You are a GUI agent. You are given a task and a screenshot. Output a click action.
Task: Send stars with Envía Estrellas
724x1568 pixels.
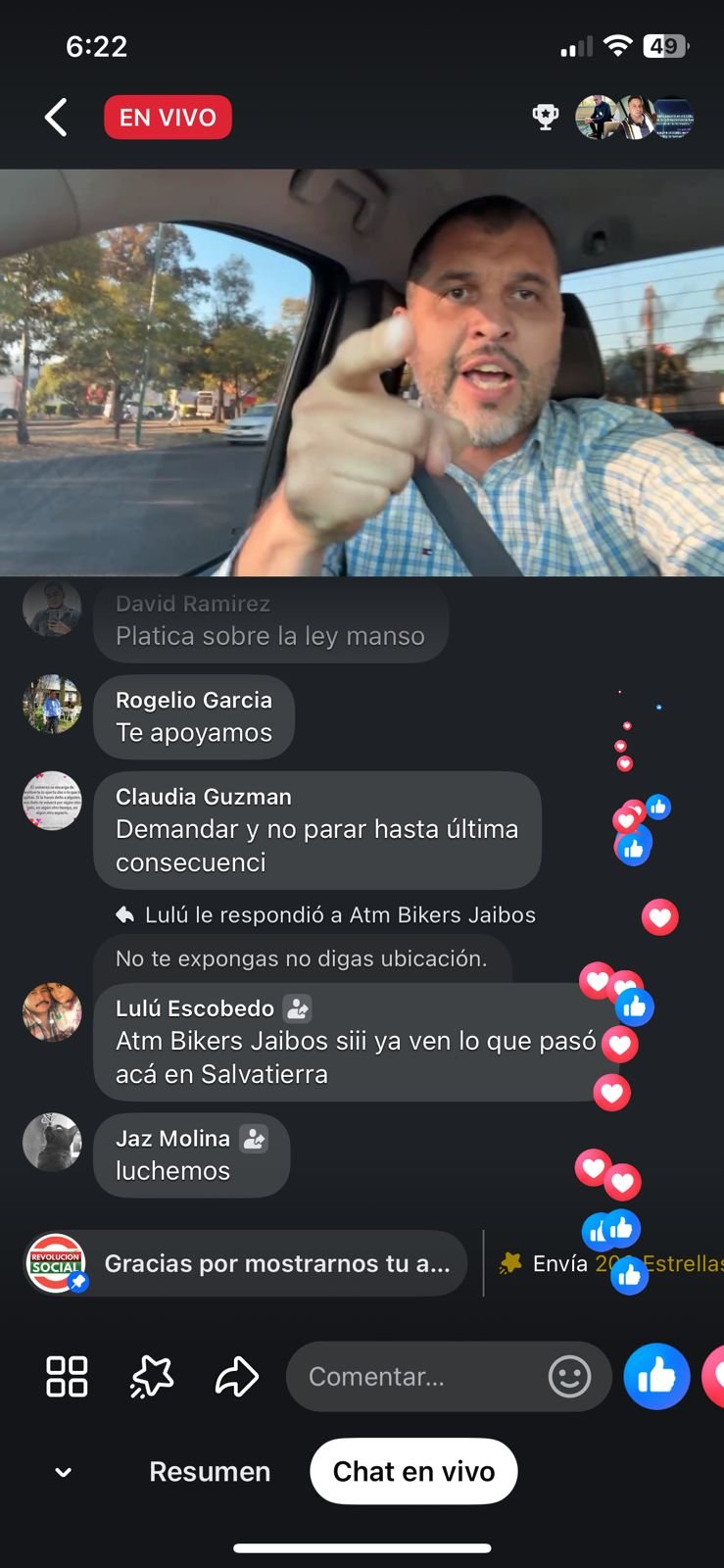(607, 1263)
